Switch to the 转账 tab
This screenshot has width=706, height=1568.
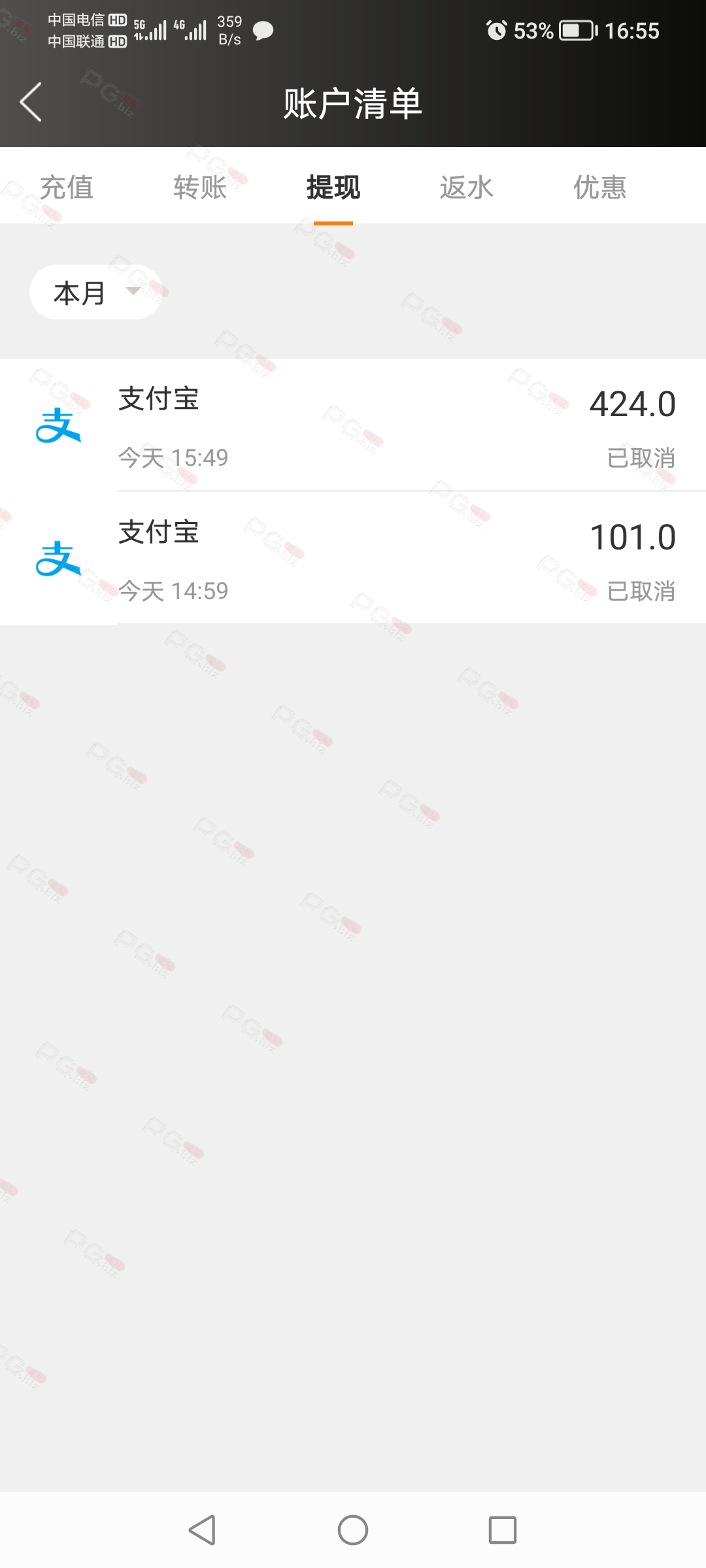click(200, 188)
